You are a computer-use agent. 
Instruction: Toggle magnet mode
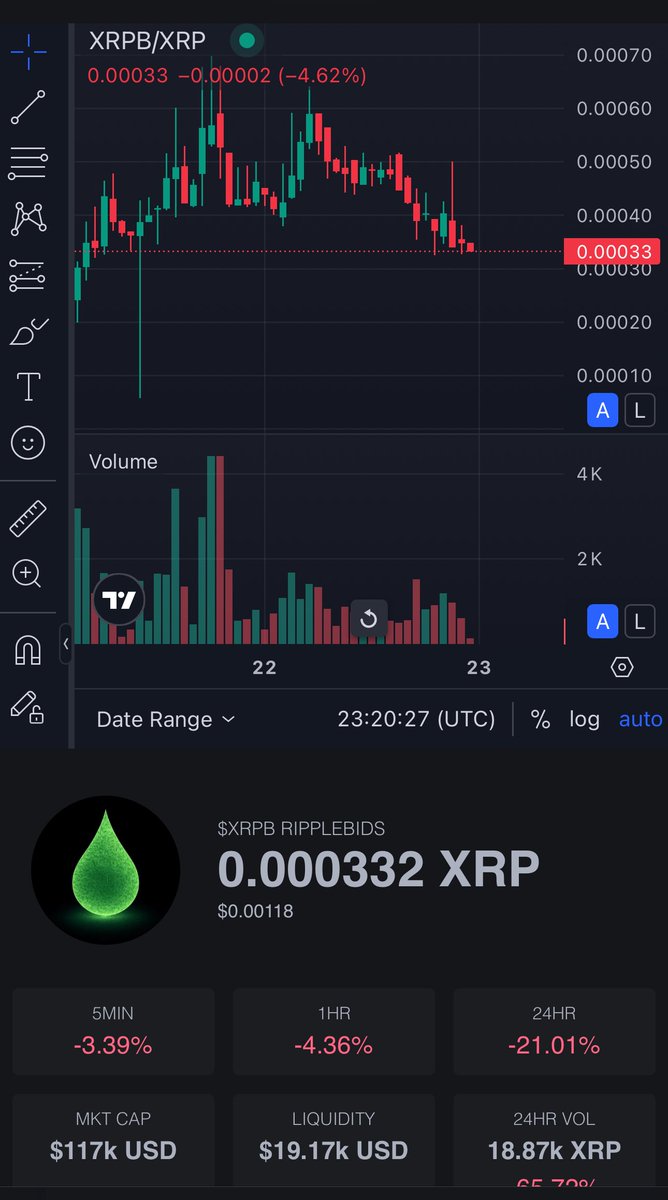tap(28, 651)
